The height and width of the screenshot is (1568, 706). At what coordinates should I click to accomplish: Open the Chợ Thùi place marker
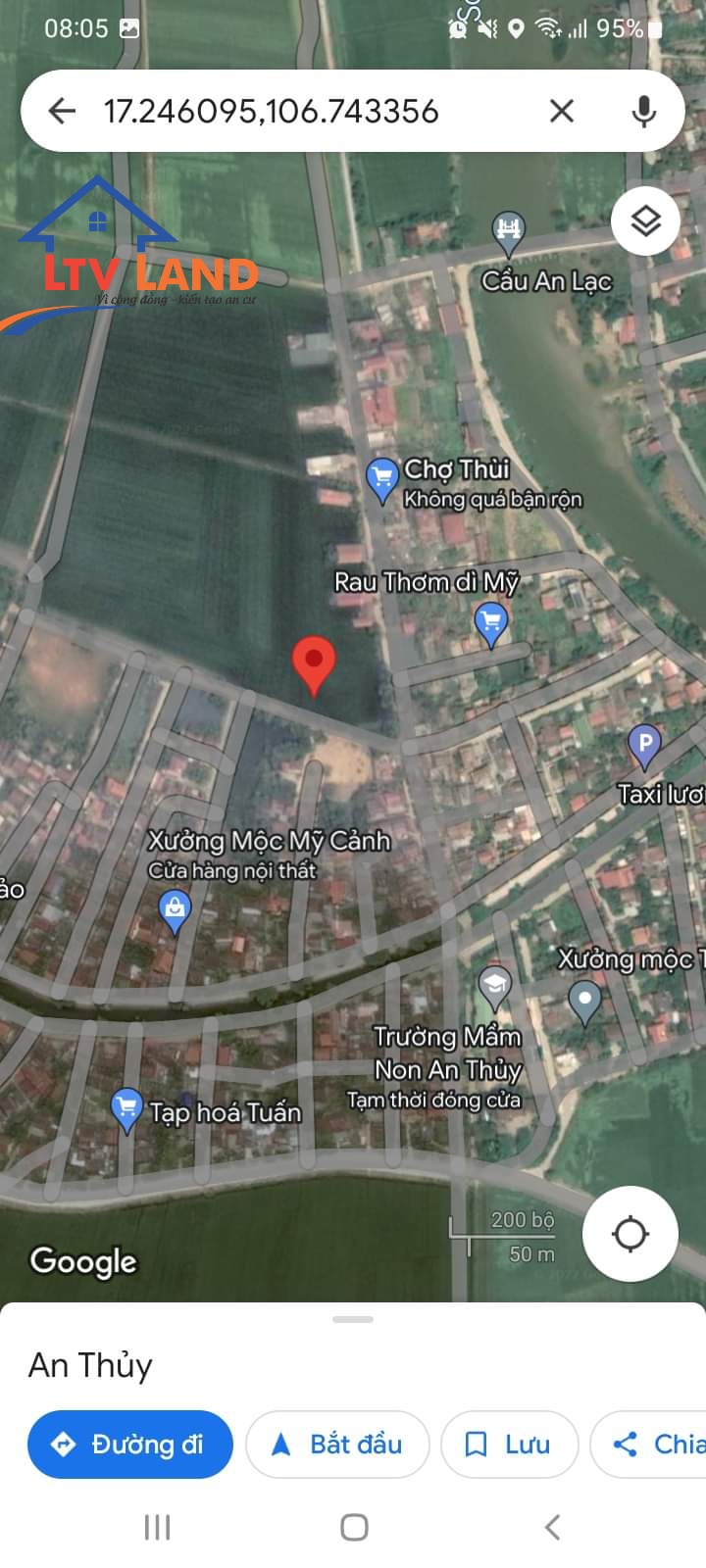[x=382, y=479]
